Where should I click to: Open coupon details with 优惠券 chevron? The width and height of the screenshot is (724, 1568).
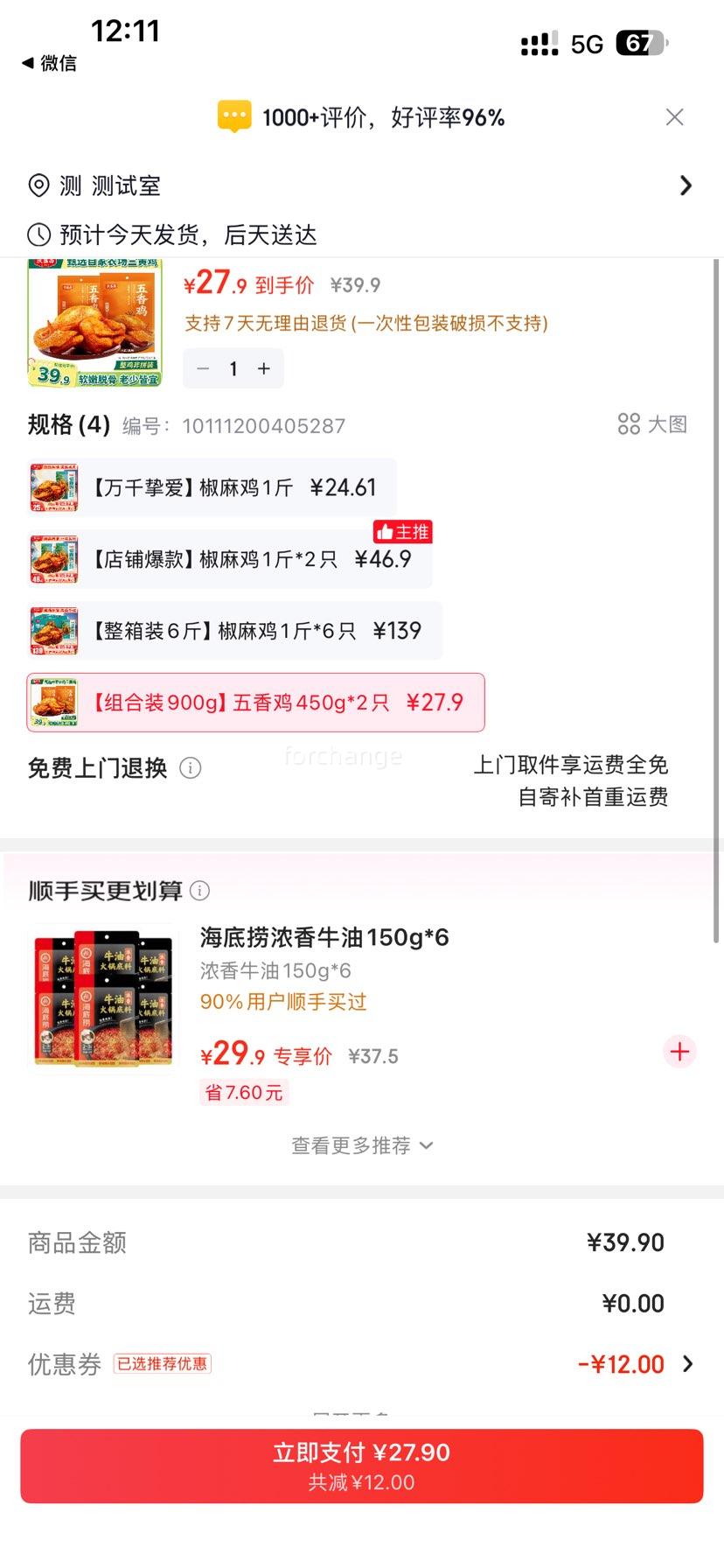point(688,1363)
